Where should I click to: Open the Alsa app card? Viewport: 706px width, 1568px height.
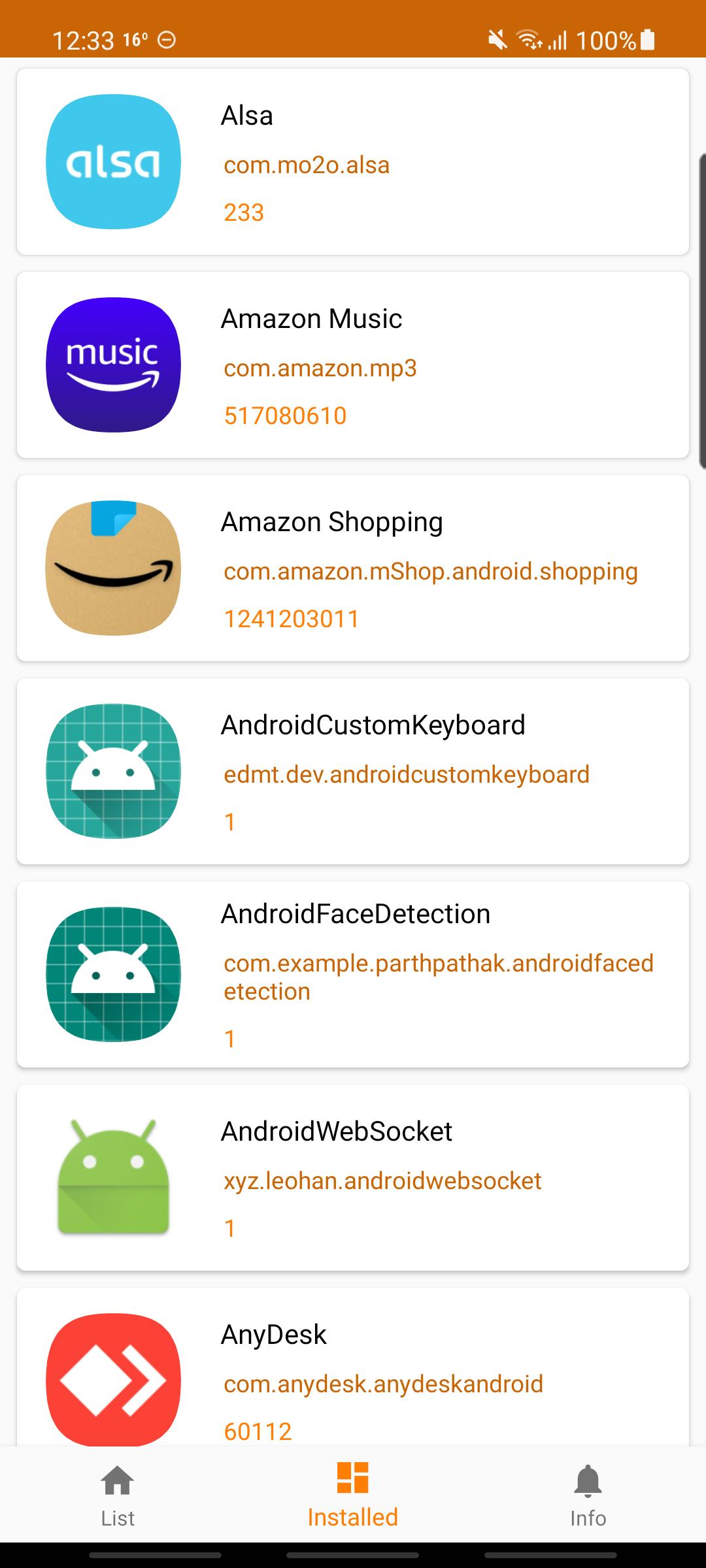[x=353, y=162]
